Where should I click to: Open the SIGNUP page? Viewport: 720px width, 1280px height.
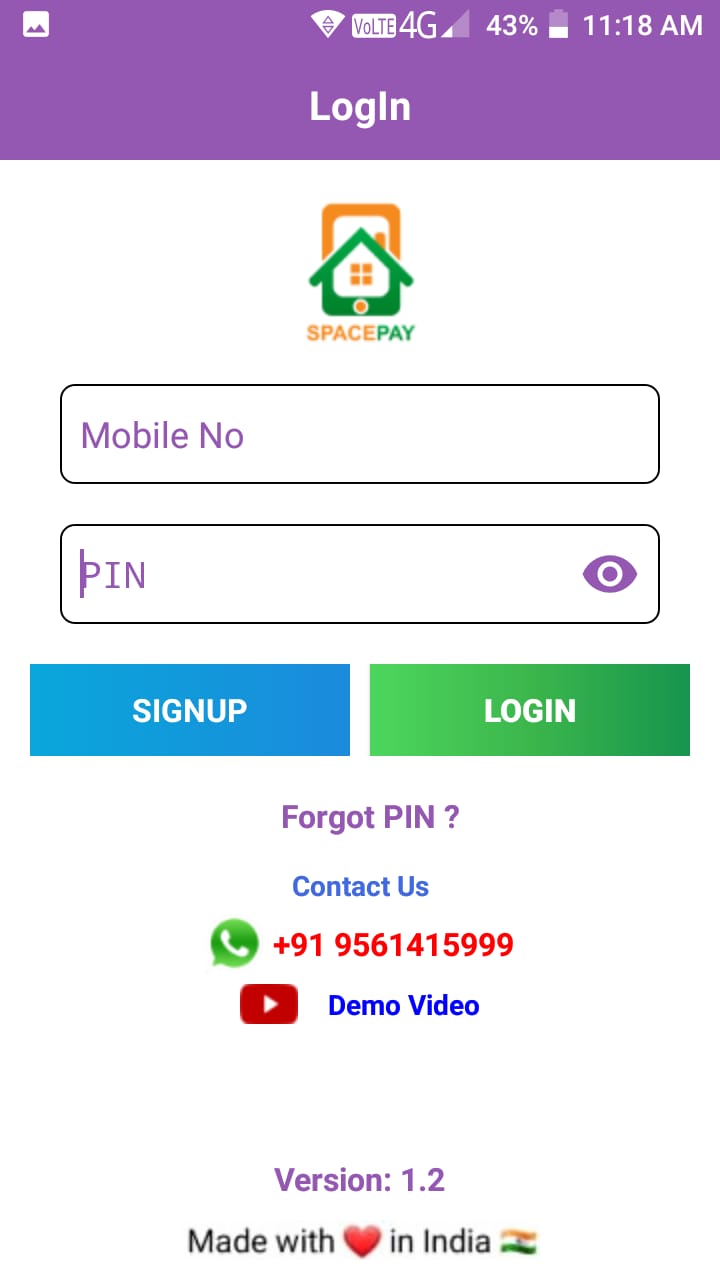coord(190,710)
